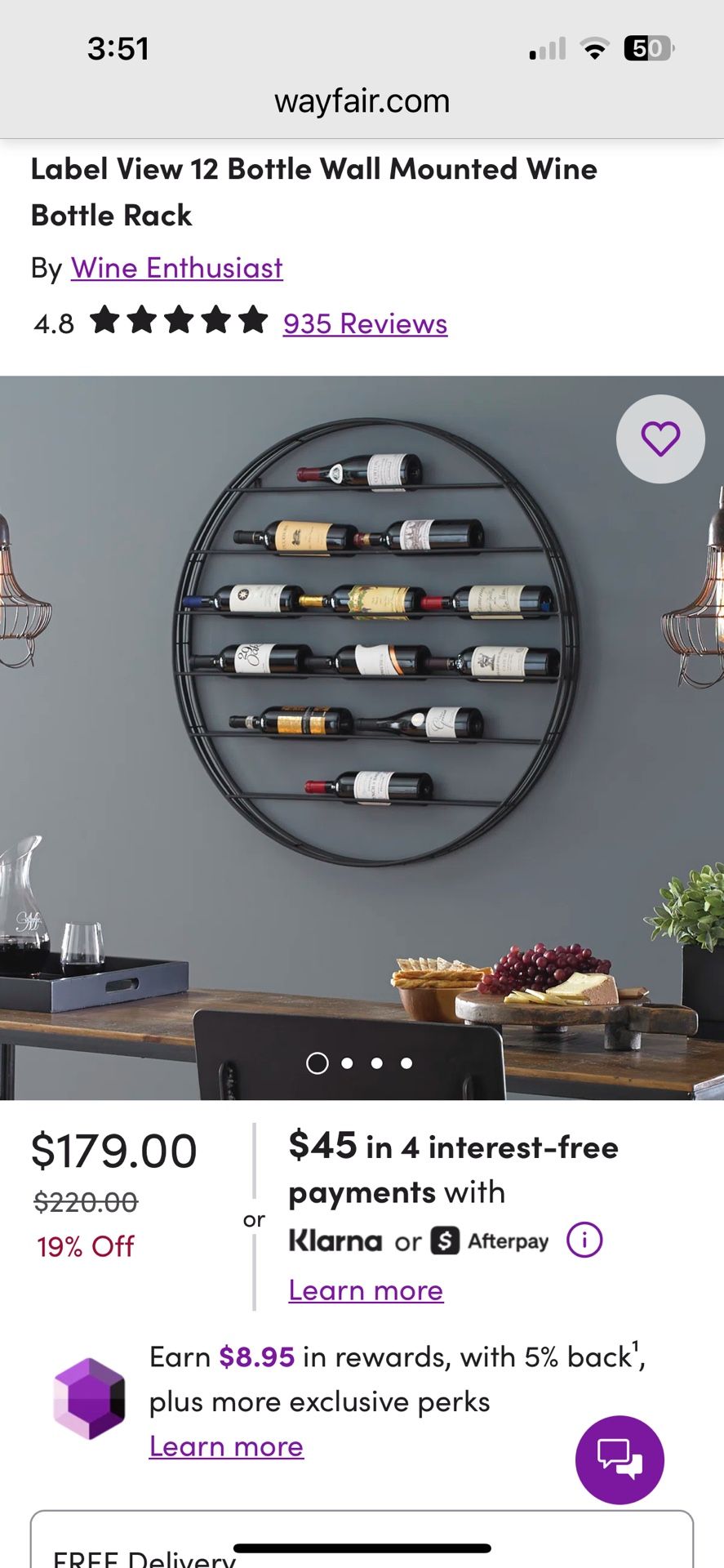Tap the wayfair.com address bar
Screen dimensions: 724x1568
[x=362, y=101]
